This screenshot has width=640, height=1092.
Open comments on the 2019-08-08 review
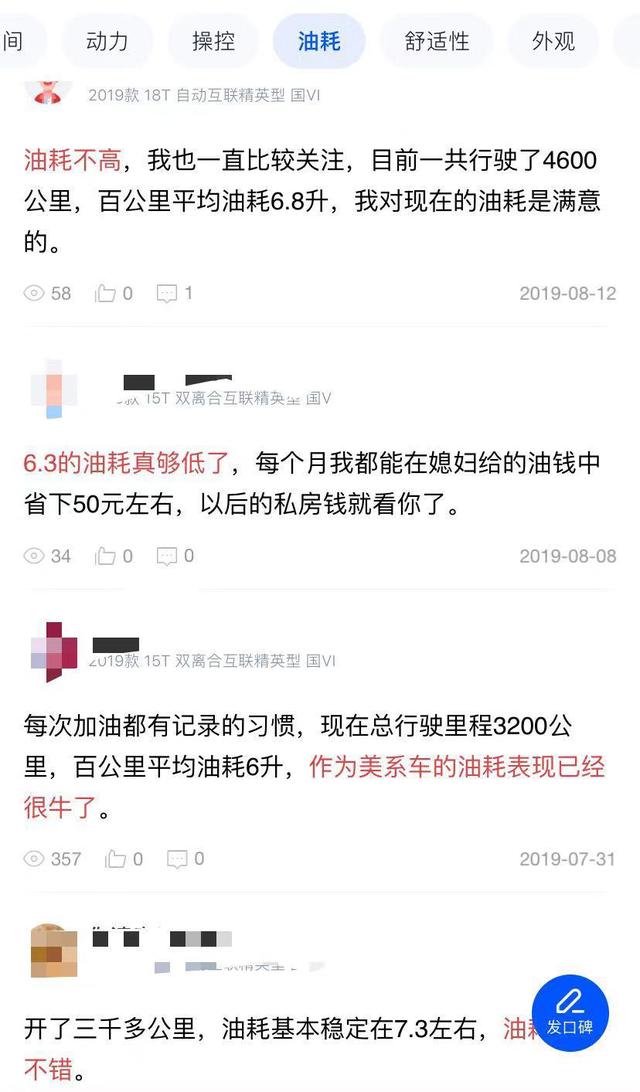tap(175, 556)
